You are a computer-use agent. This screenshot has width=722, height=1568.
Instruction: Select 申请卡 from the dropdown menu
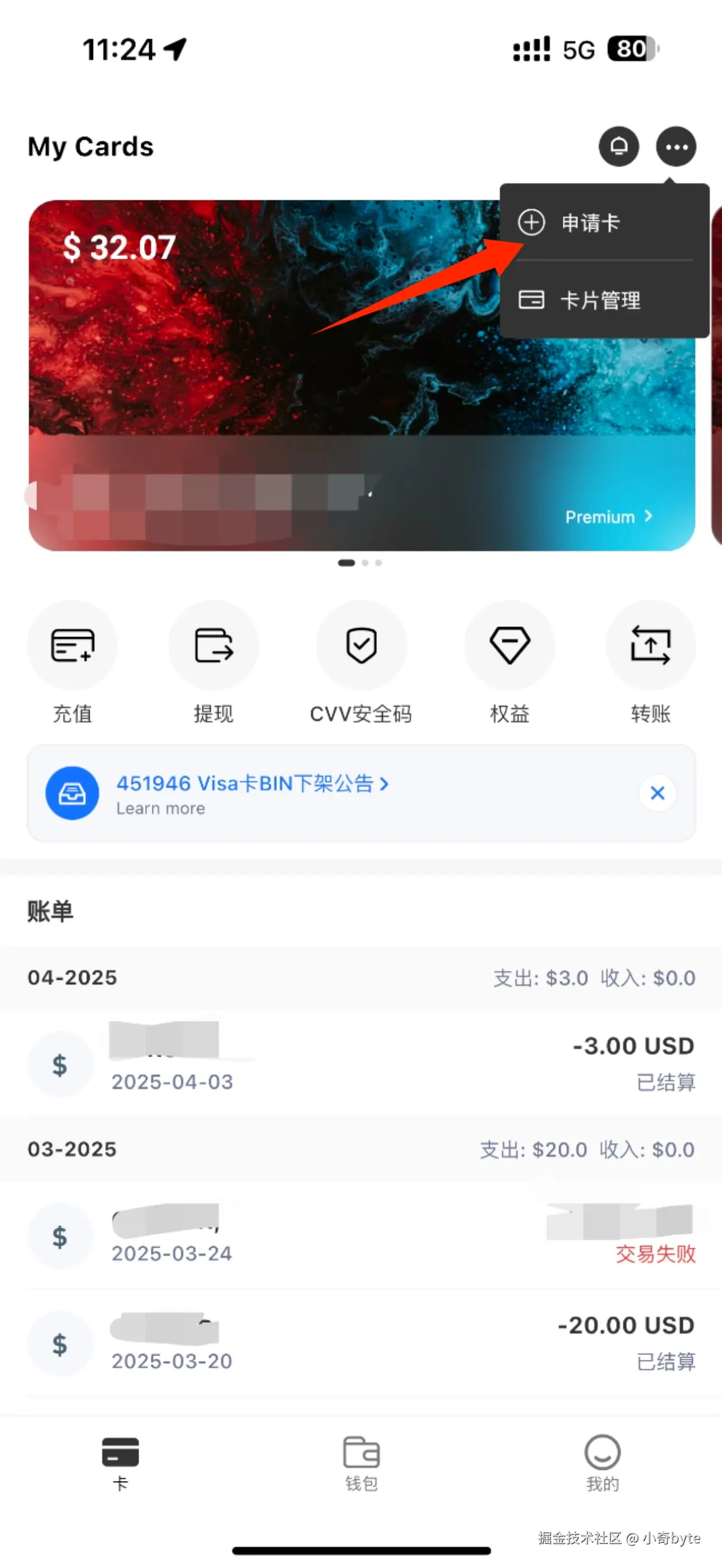tap(590, 223)
